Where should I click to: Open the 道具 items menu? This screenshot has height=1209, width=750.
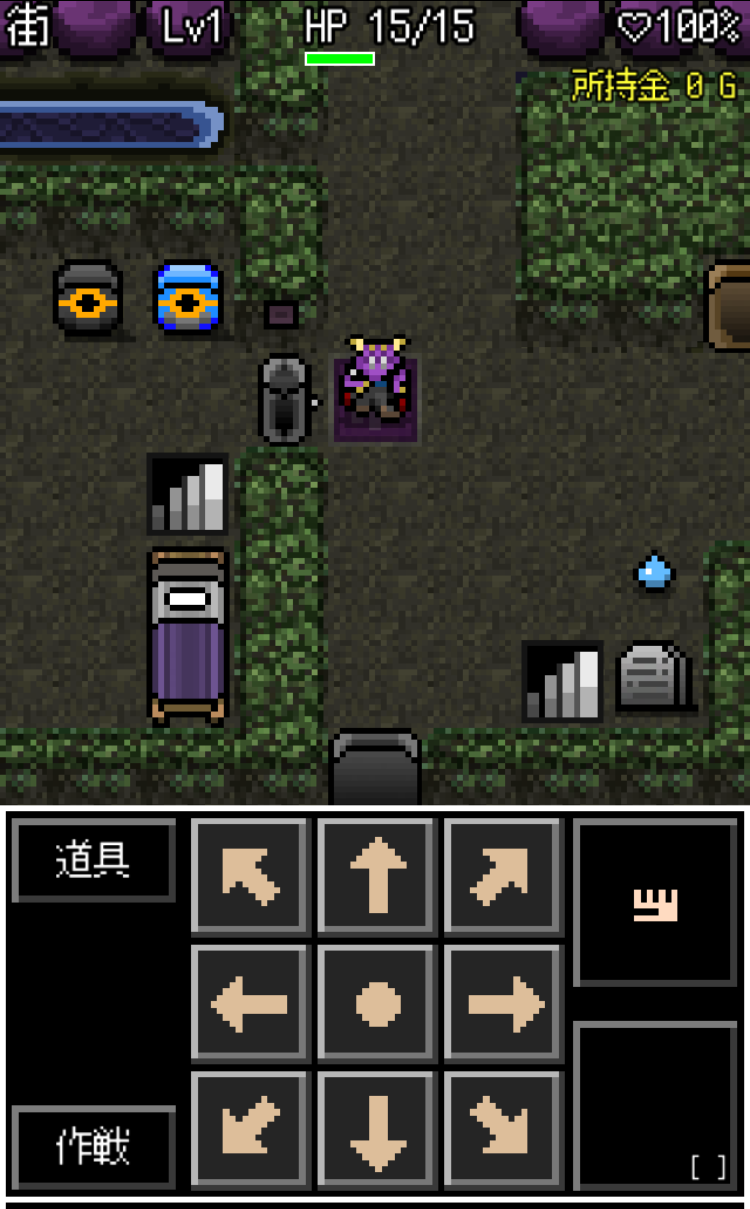93,860
